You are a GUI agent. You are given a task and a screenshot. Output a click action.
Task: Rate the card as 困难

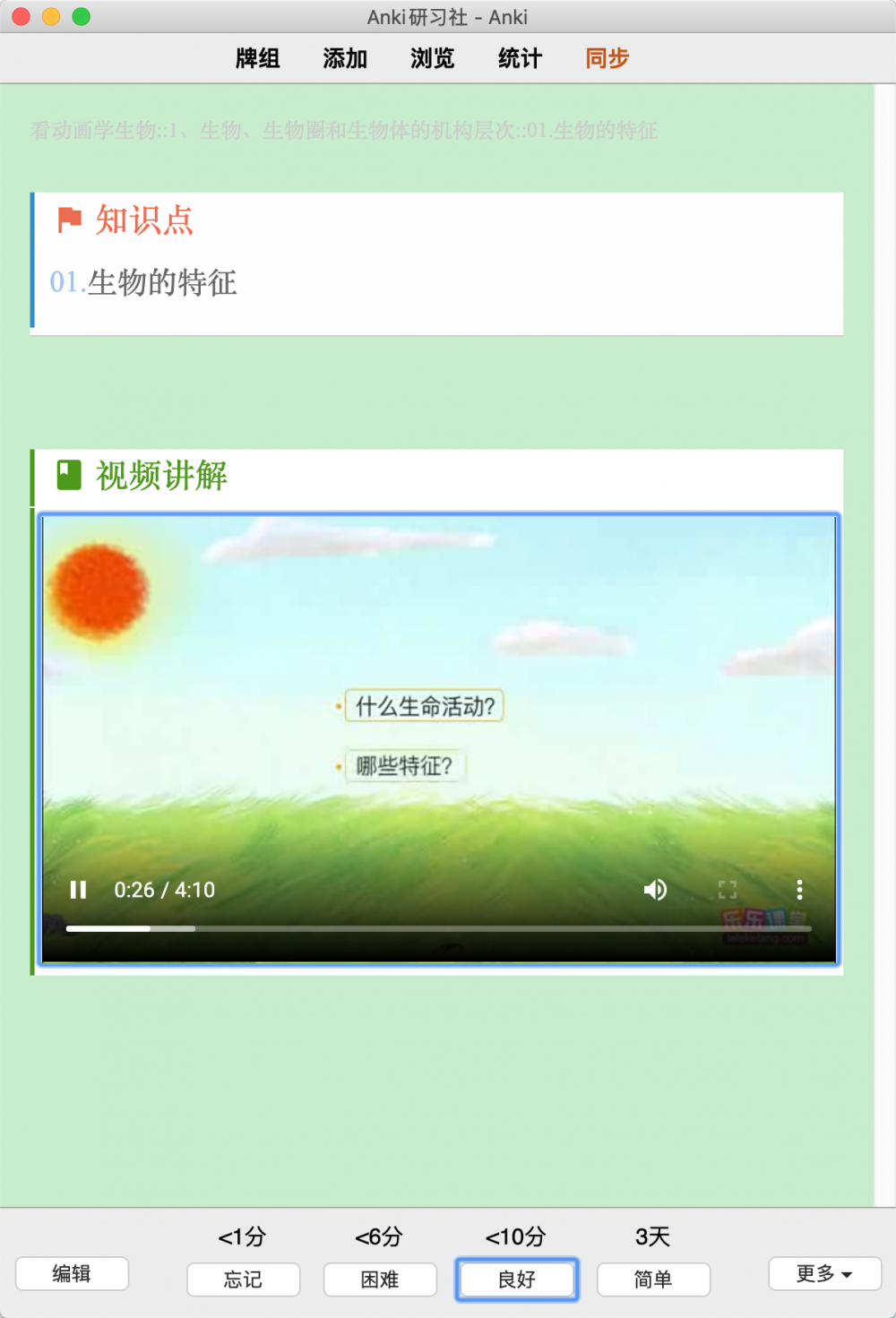pos(380,1279)
